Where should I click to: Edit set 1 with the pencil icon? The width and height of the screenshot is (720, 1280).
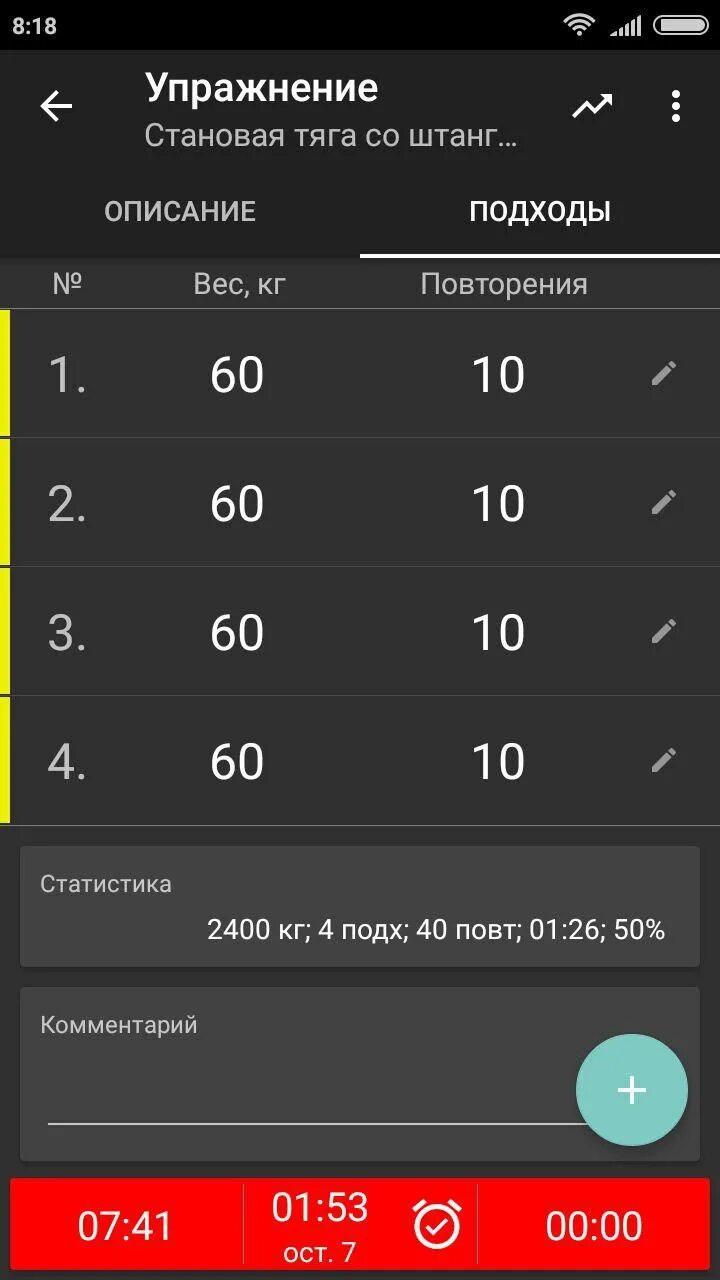point(664,373)
